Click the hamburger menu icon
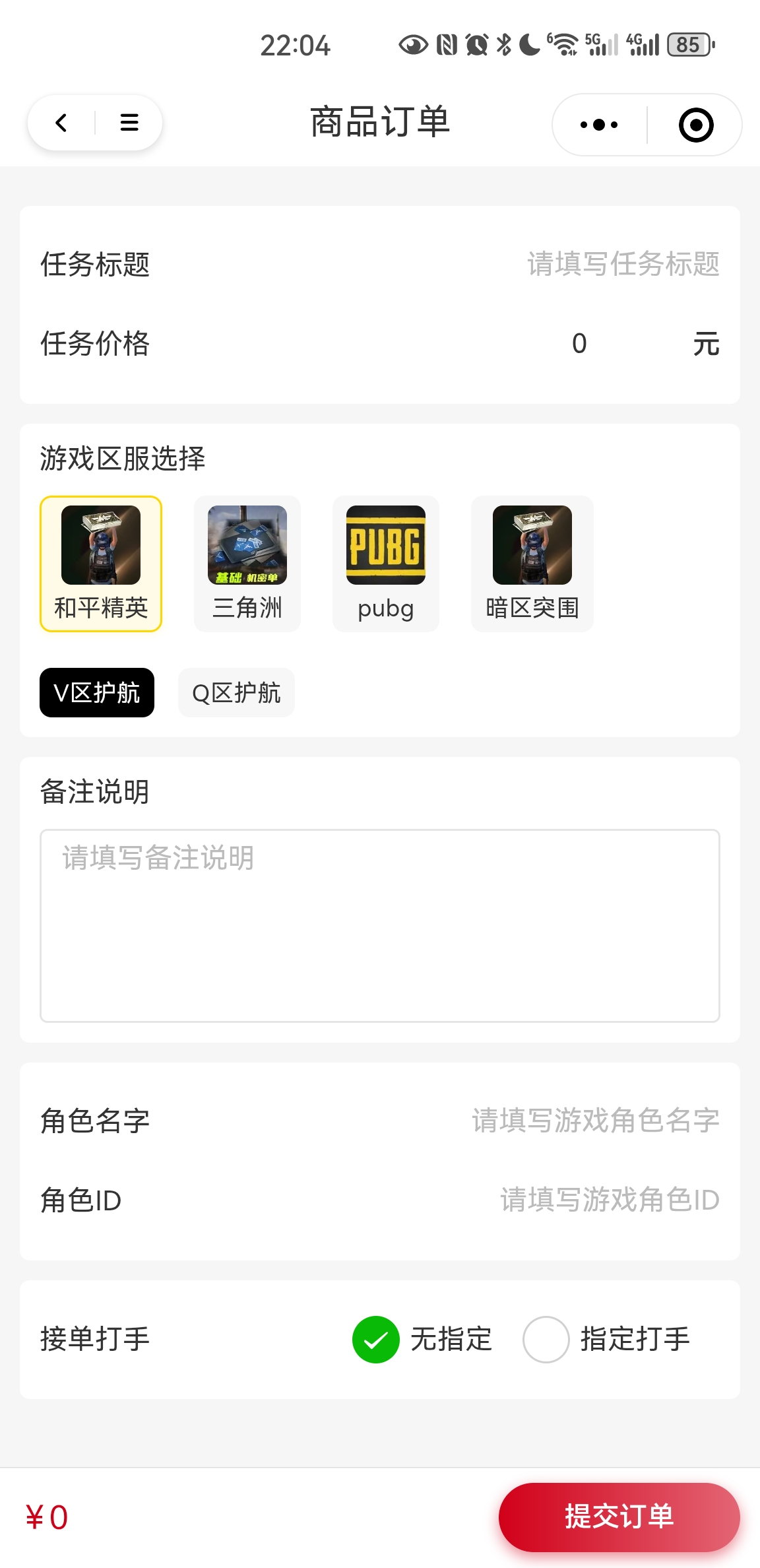 [x=128, y=123]
